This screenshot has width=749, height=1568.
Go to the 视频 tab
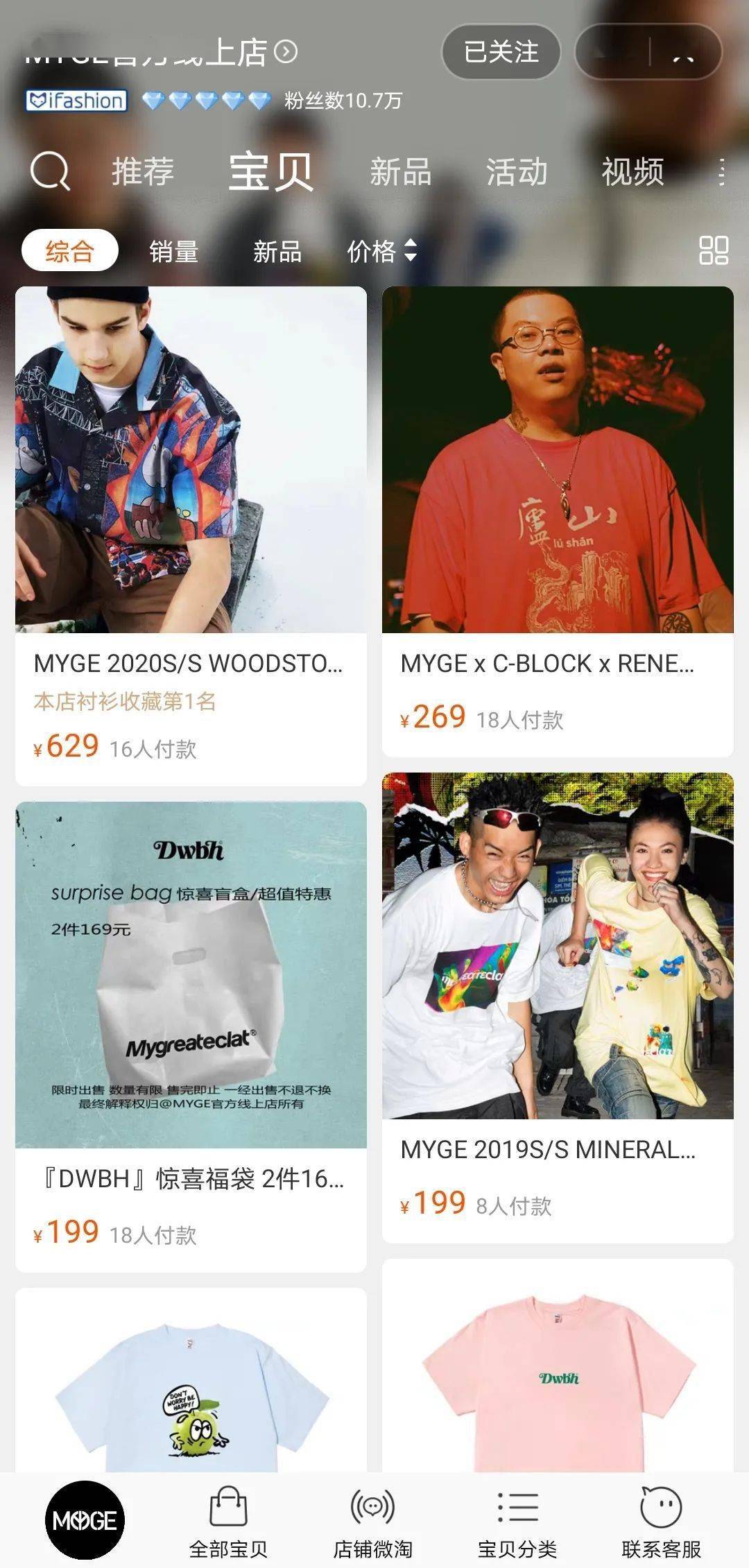click(x=632, y=171)
